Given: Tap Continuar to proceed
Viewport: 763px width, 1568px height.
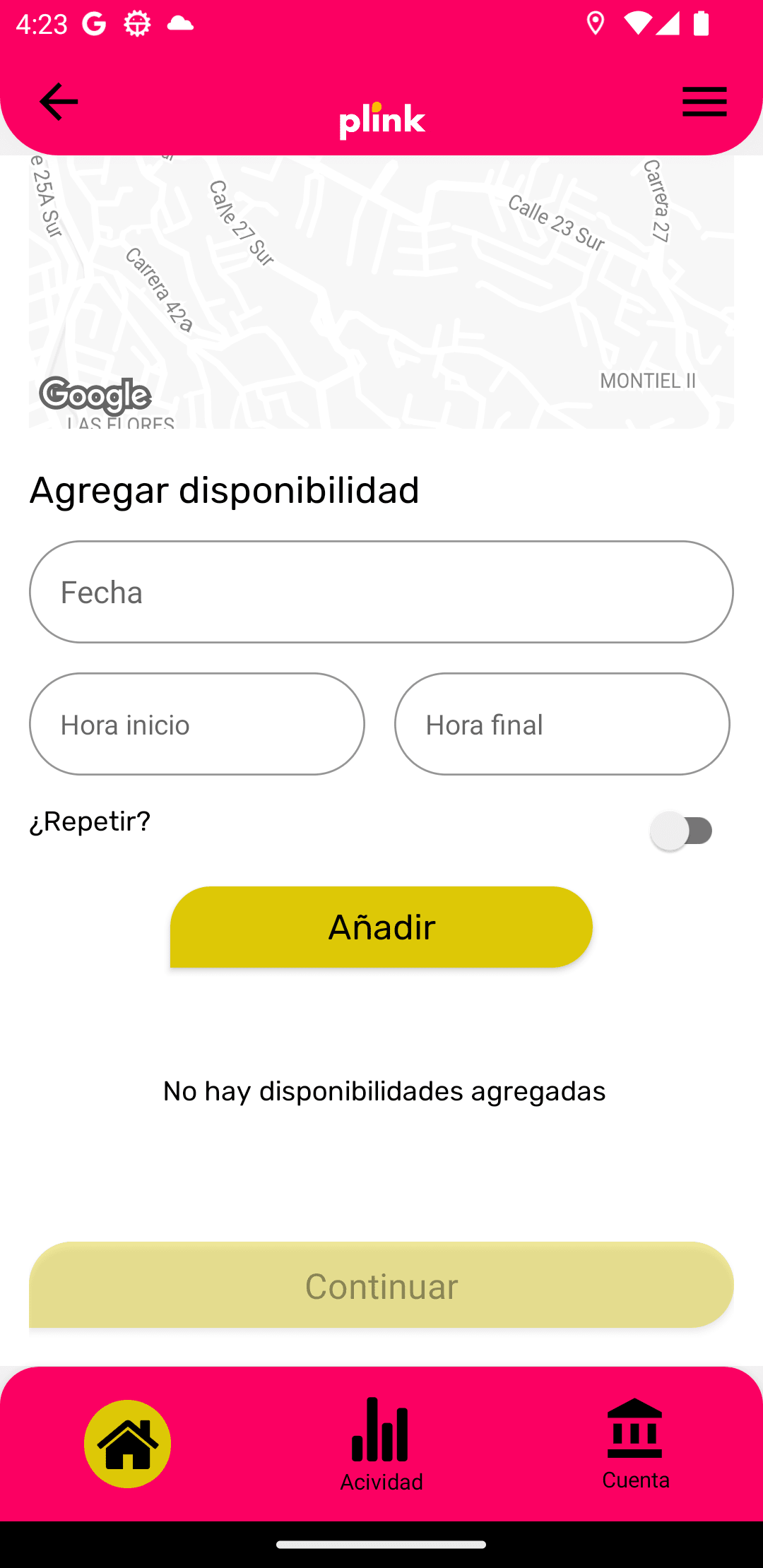Looking at the screenshot, I should pos(381,1285).
